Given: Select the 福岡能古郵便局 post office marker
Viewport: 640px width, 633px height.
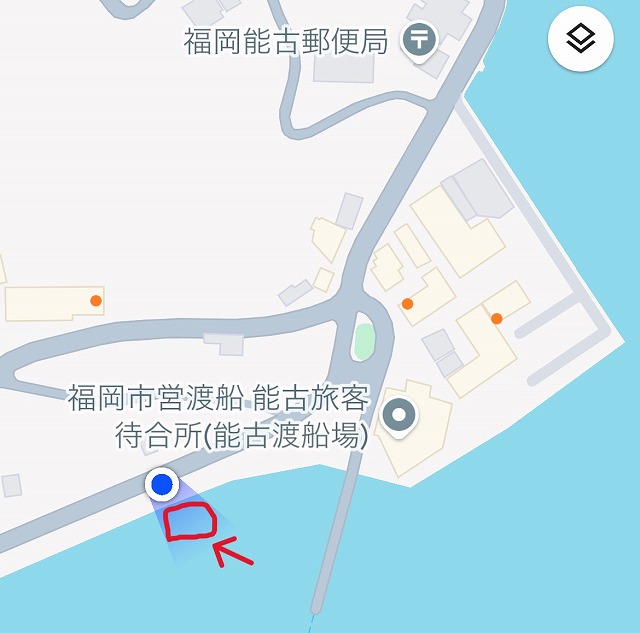Looking at the screenshot, I should pyautogui.click(x=421, y=42).
